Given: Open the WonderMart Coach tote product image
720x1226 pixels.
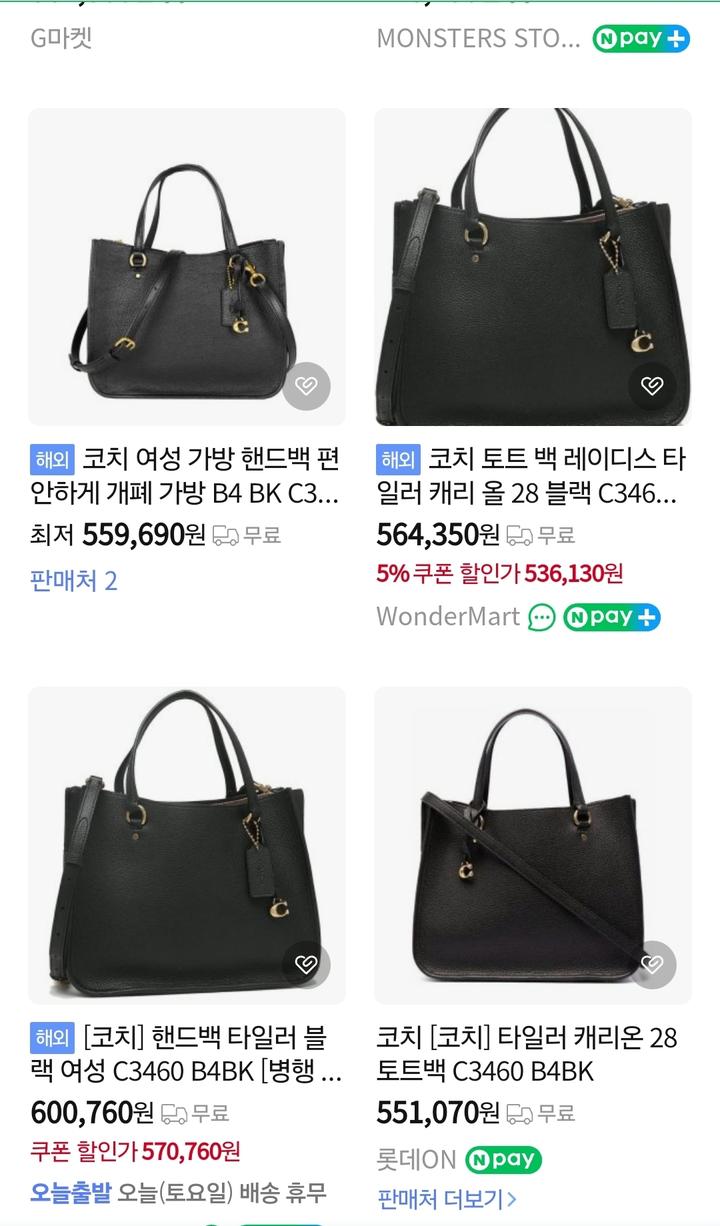Looking at the screenshot, I should tap(533, 267).
